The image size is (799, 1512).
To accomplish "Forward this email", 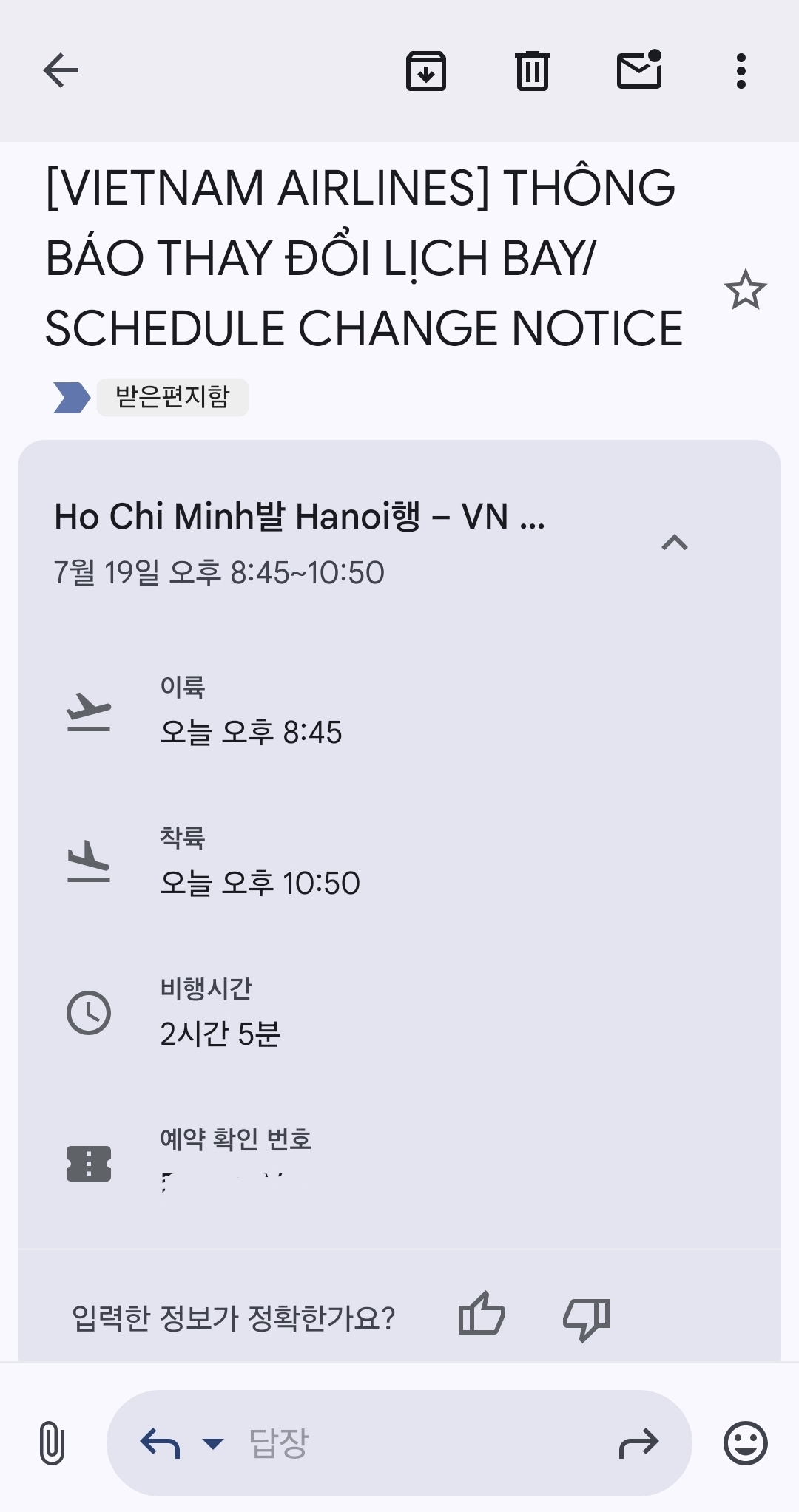I will (638, 1442).
